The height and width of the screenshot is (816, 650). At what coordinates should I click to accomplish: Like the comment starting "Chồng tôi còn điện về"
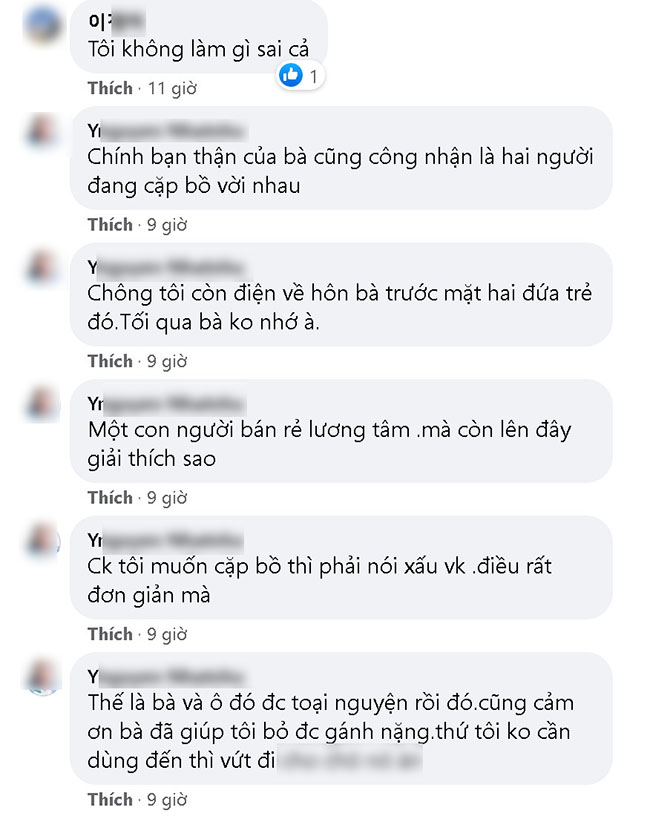pos(109,361)
